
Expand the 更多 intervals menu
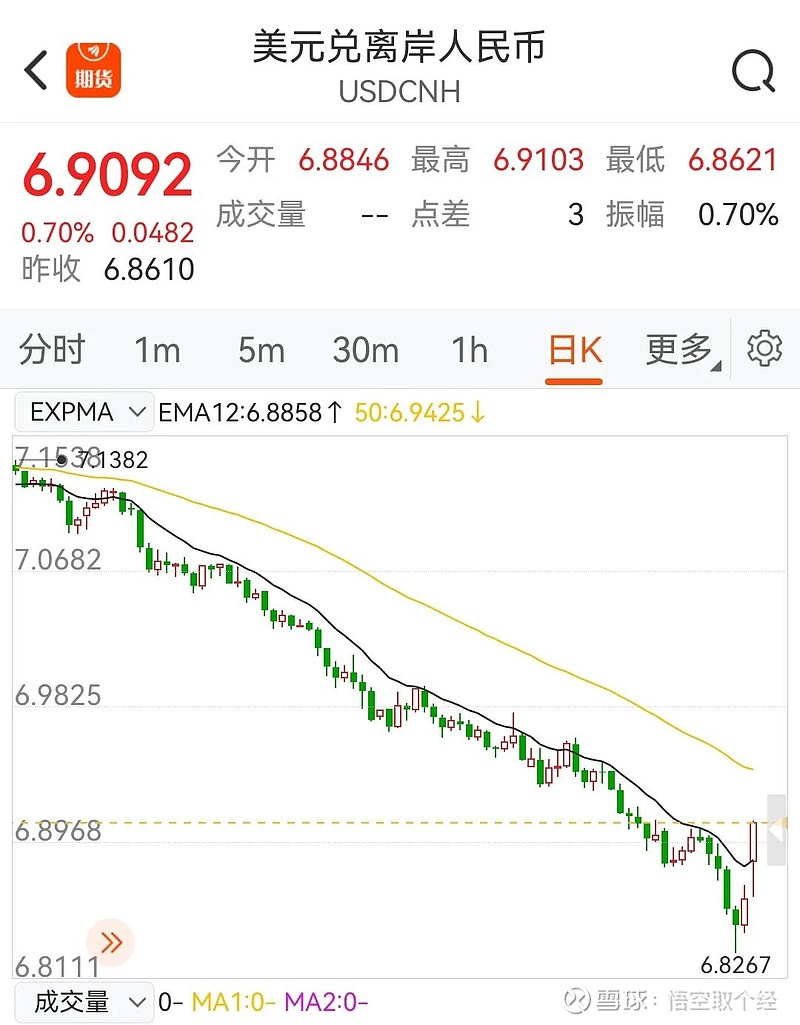click(680, 351)
